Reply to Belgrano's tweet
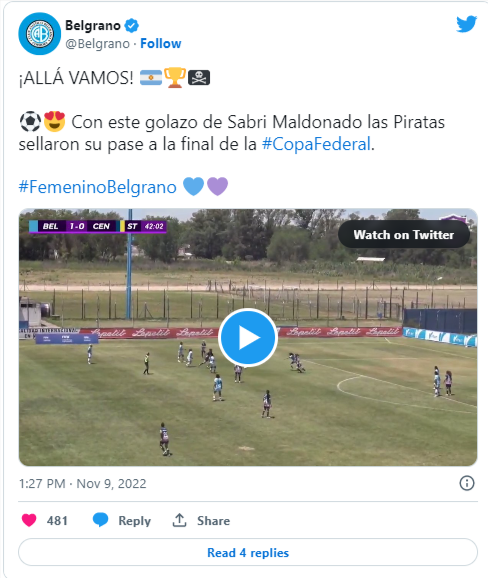This screenshot has height=578, width=488. coord(122,520)
